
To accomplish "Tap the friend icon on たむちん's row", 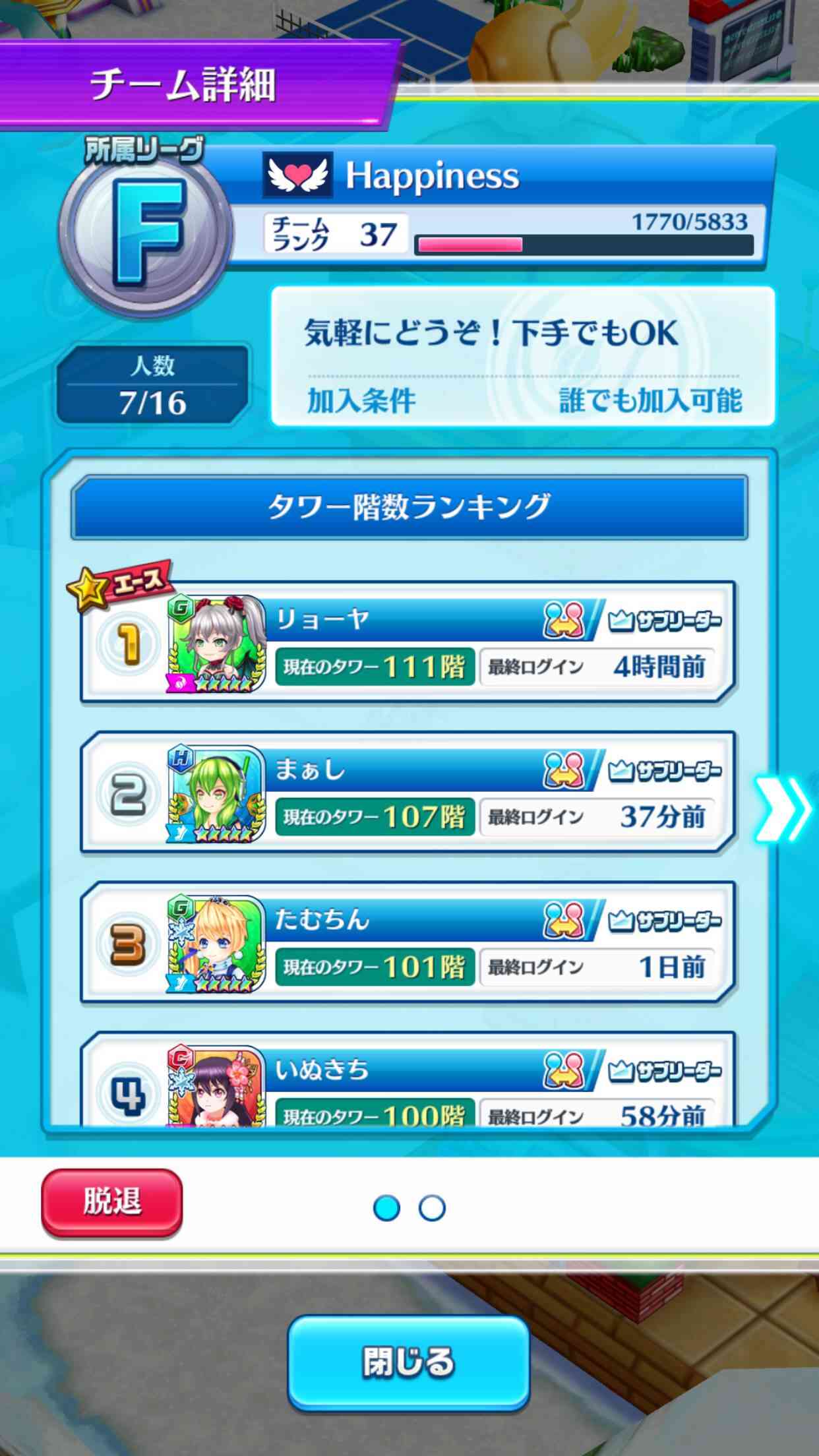I will (x=564, y=921).
